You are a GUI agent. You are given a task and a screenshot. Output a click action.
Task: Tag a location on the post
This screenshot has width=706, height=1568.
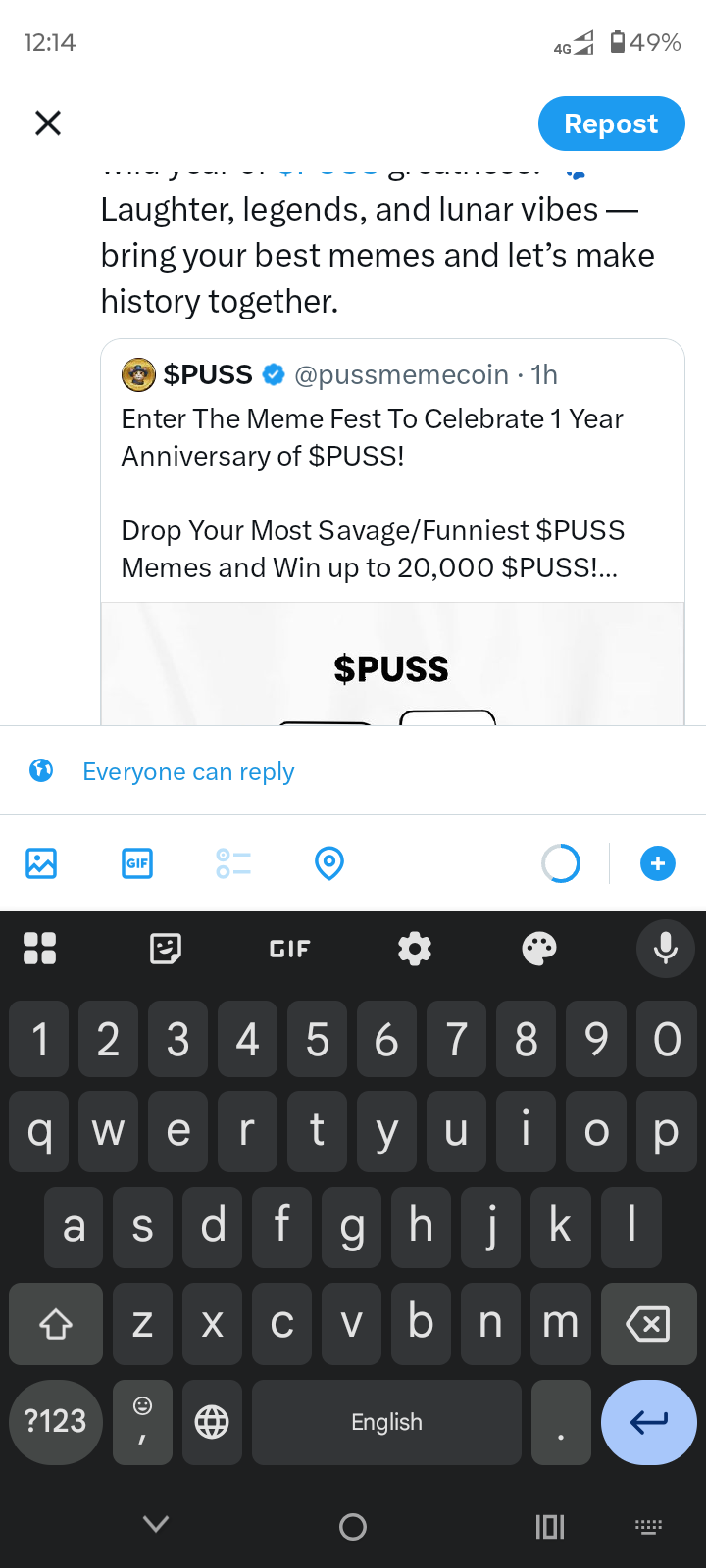click(x=329, y=863)
